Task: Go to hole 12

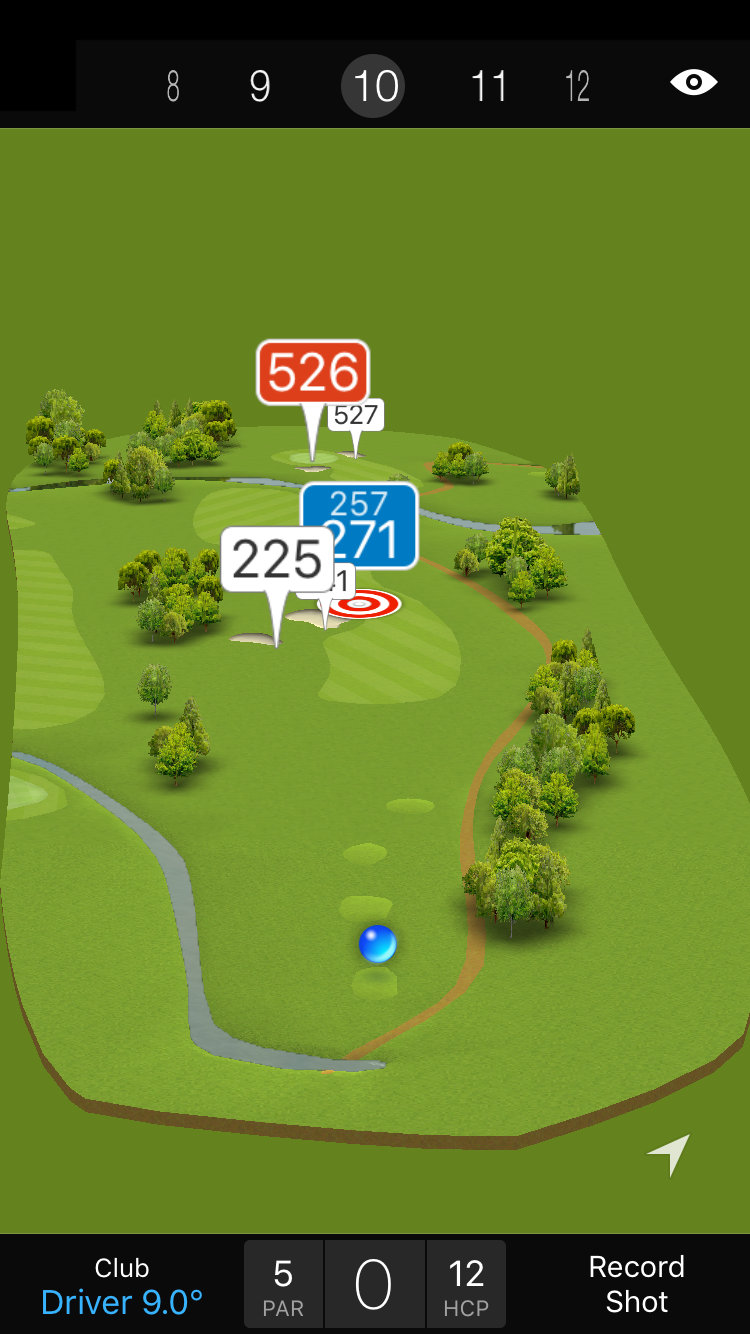Action: coord(577,87)
